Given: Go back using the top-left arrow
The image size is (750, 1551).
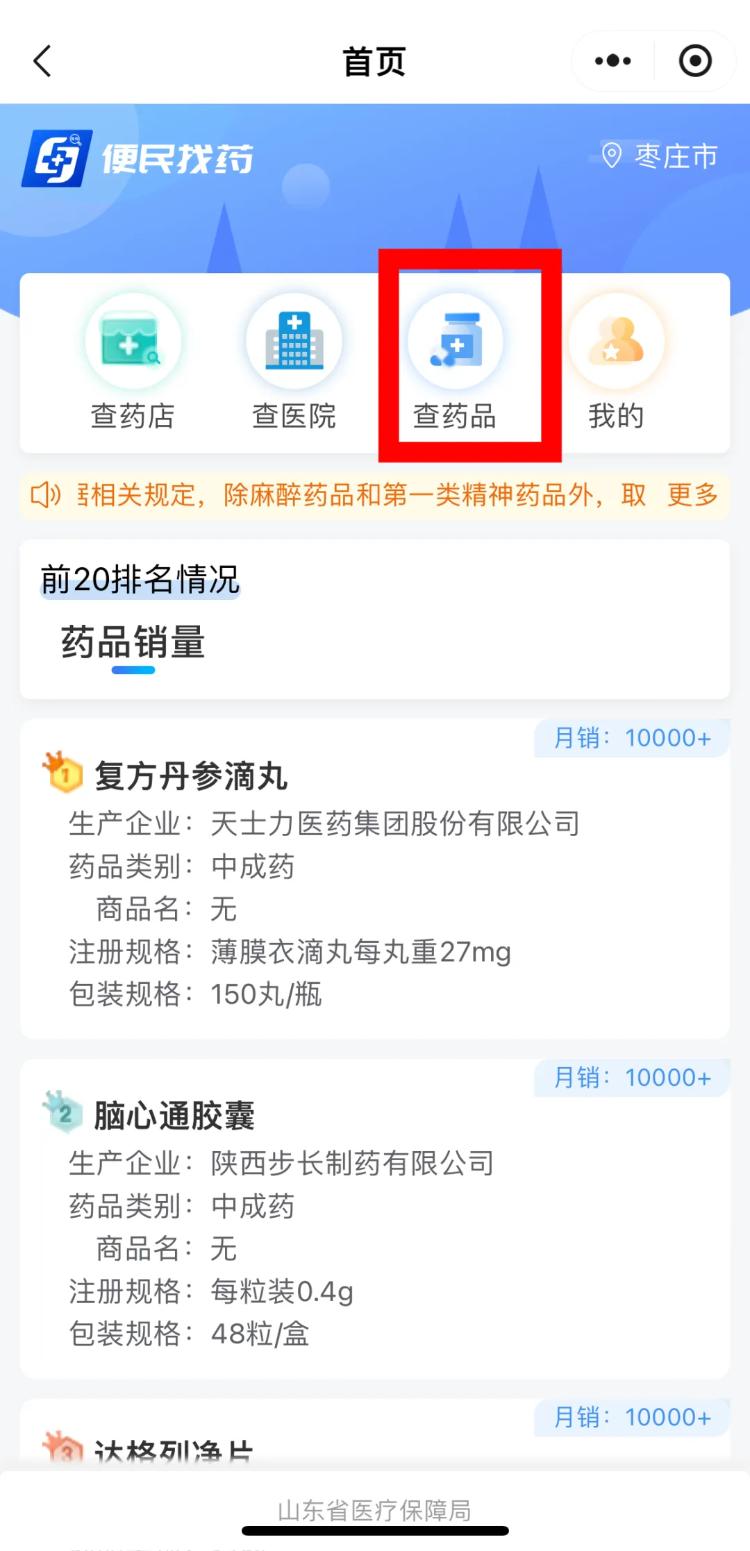Looking at the screenshot, I should click(x=42, y=61).
